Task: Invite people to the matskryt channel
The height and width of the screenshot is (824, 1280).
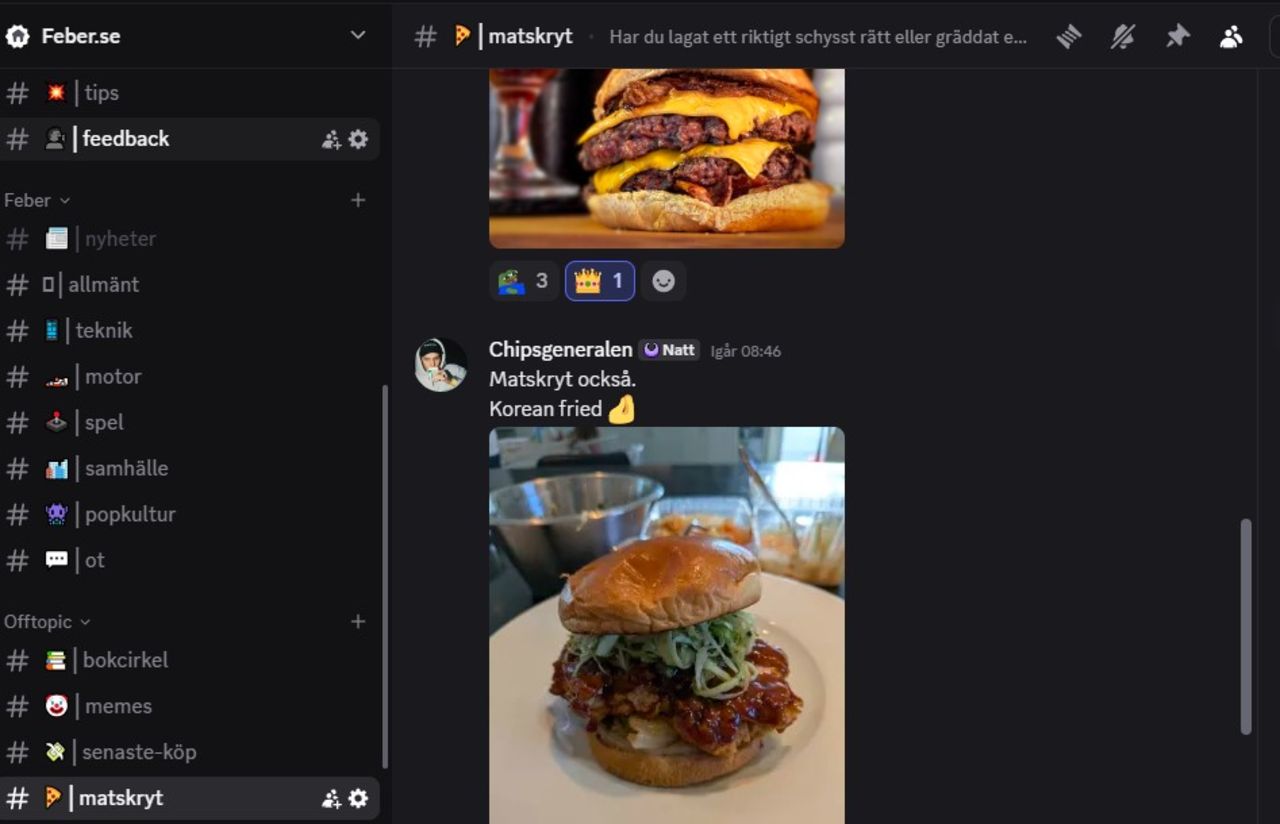Action: [x=331, y=799]
